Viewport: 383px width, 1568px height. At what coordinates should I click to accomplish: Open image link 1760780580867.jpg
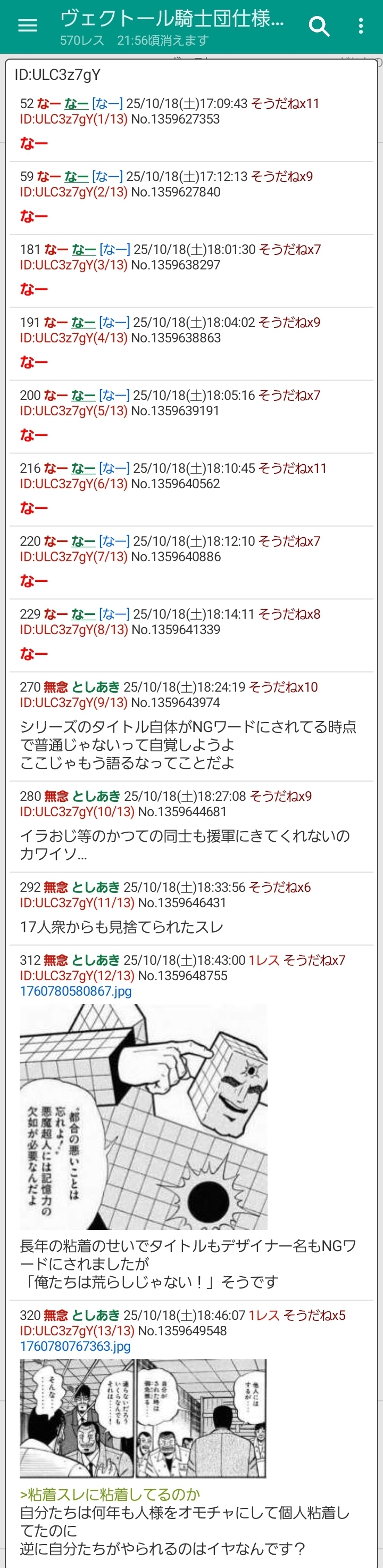pyautogui.click(x=76, y=991)
